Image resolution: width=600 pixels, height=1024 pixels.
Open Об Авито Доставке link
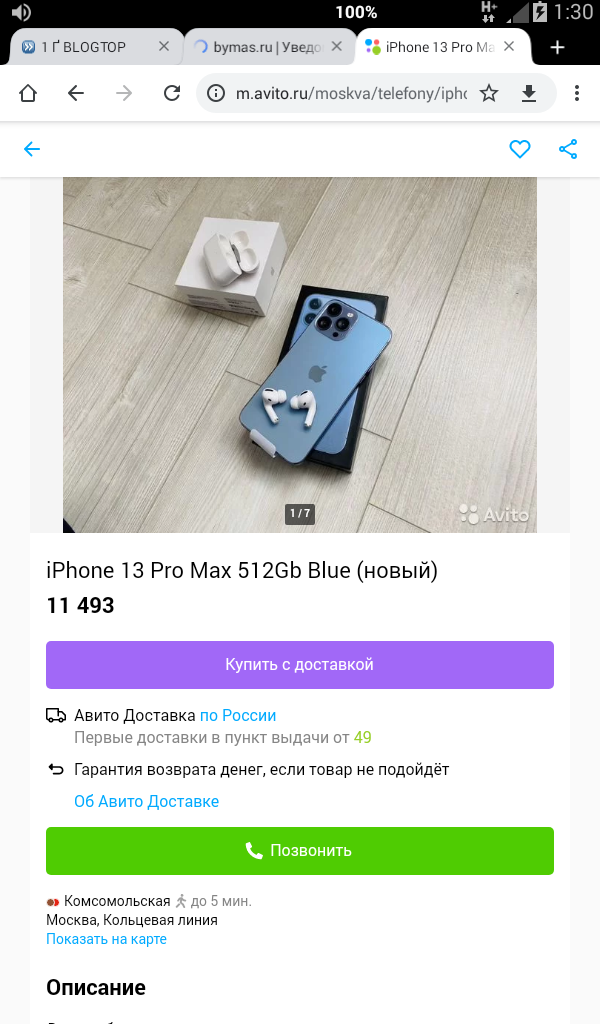[x=146, y=802]
